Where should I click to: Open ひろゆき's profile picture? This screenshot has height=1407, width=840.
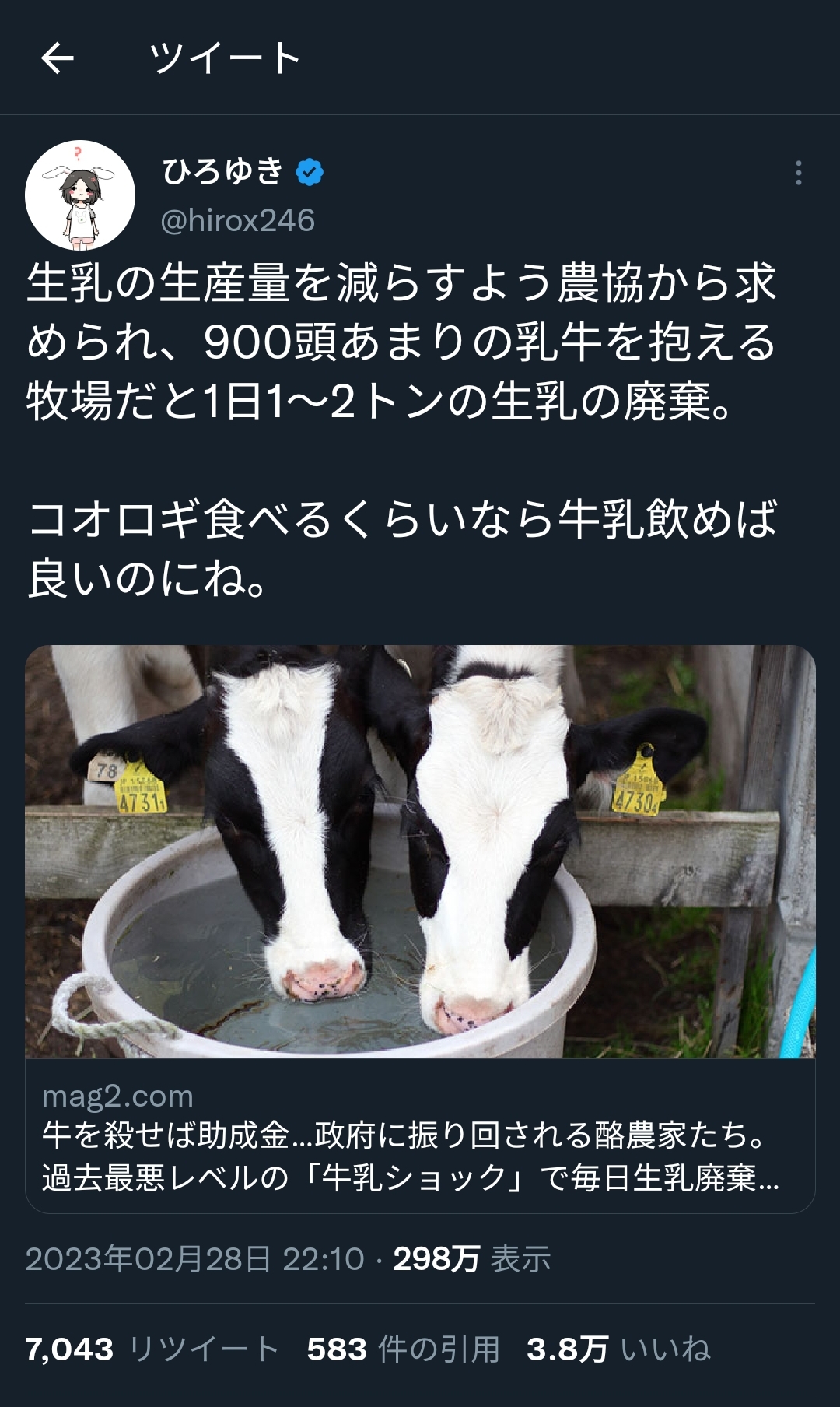[80, 195]
